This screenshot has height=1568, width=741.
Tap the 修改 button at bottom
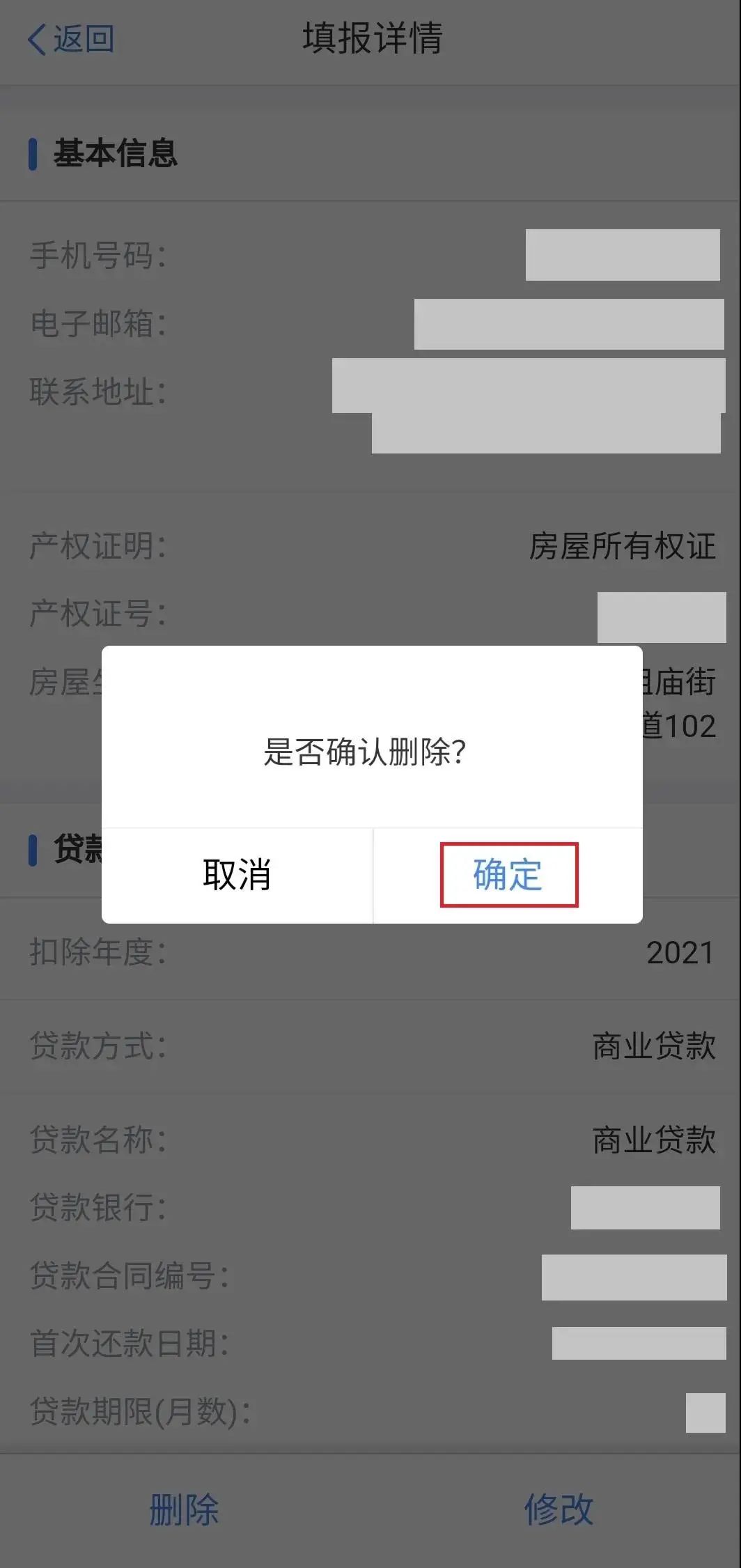[x=559, y=1510]
